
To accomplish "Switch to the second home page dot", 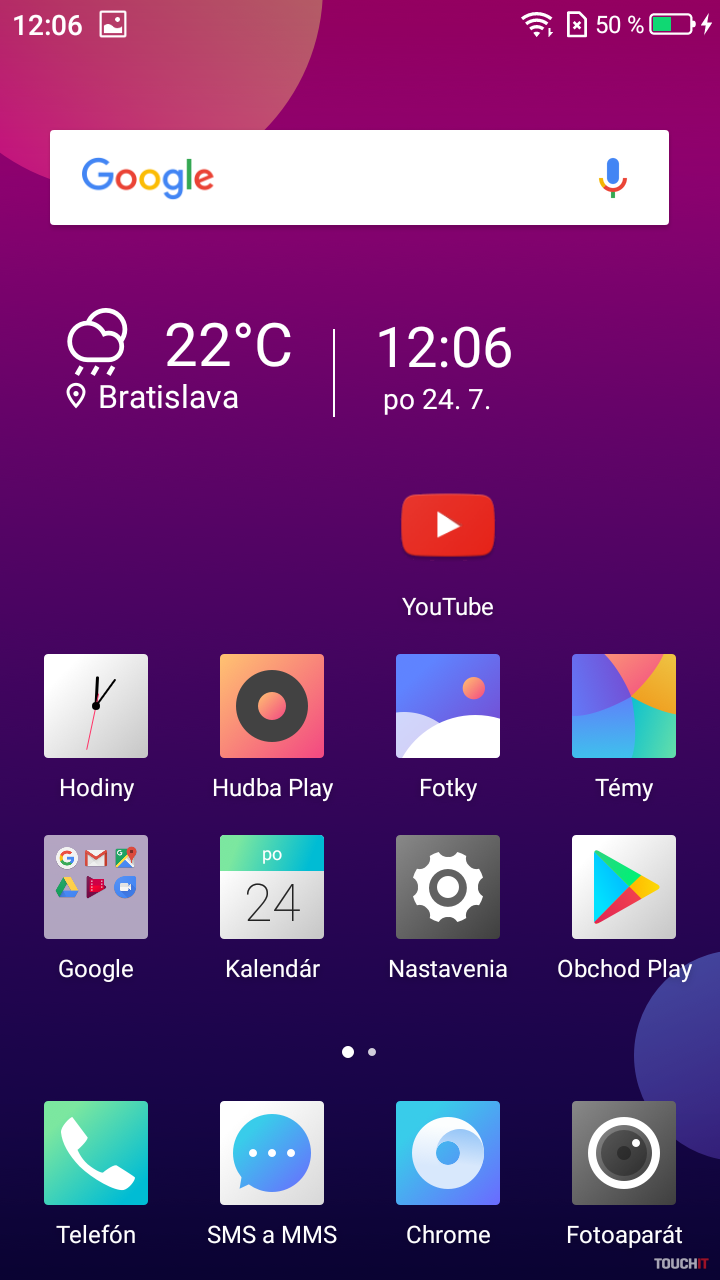I will tap(372, 1052).
